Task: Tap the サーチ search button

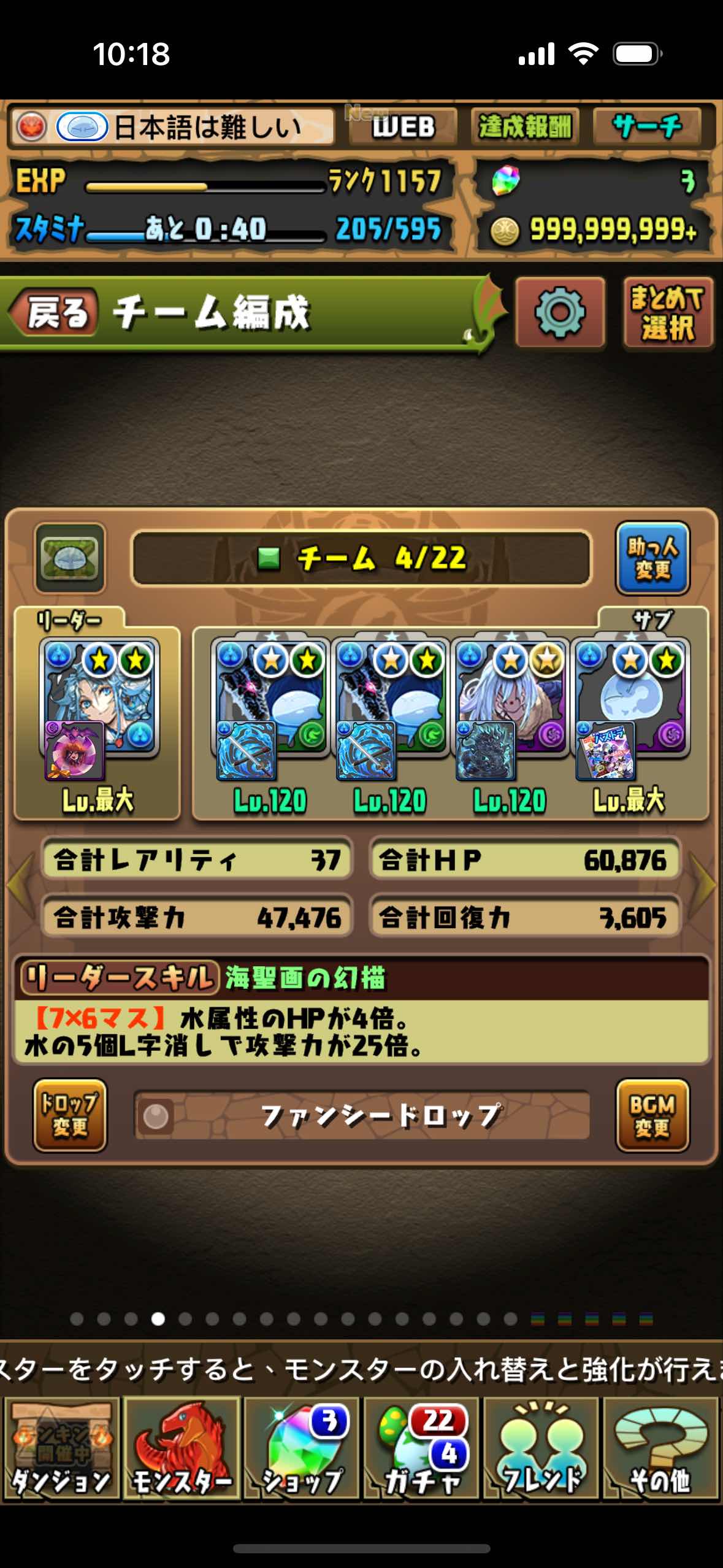Action: click(x=647, y=127)
